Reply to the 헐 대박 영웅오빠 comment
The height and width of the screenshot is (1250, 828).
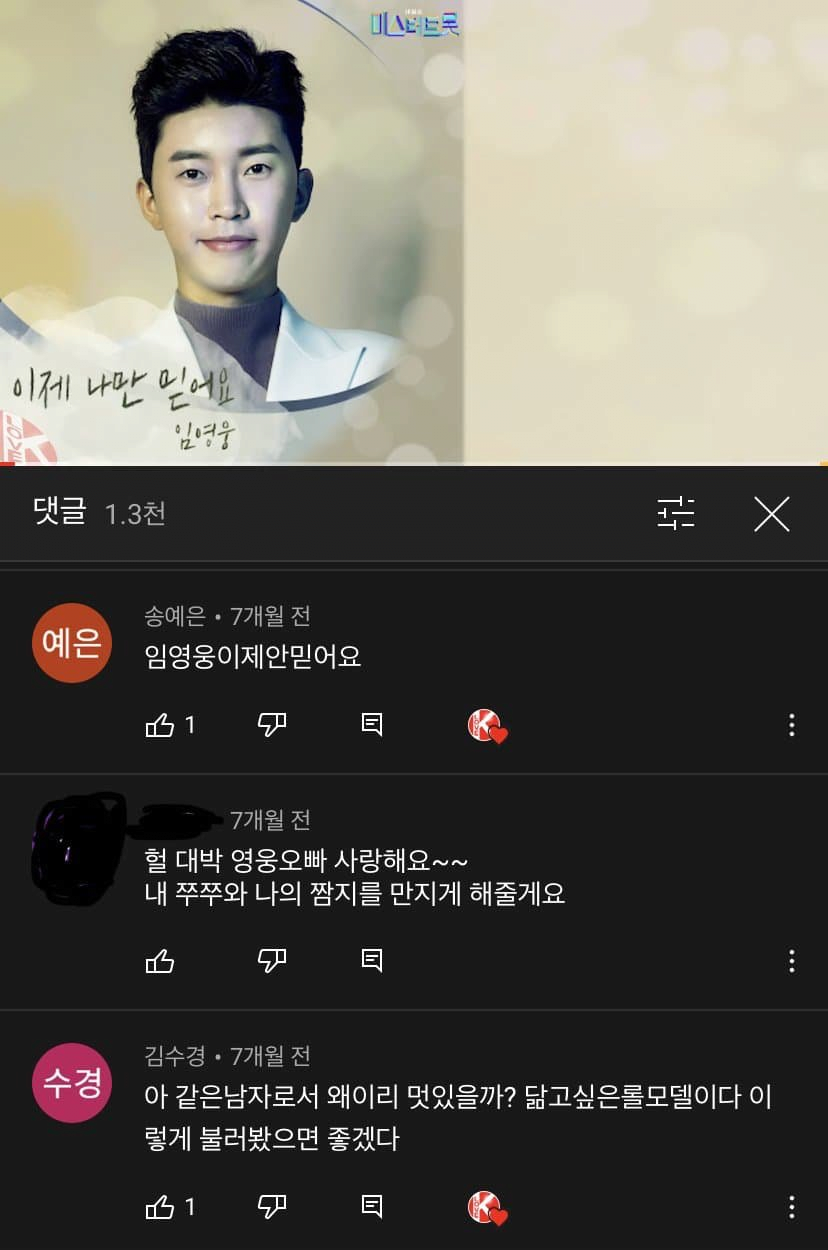372,961
